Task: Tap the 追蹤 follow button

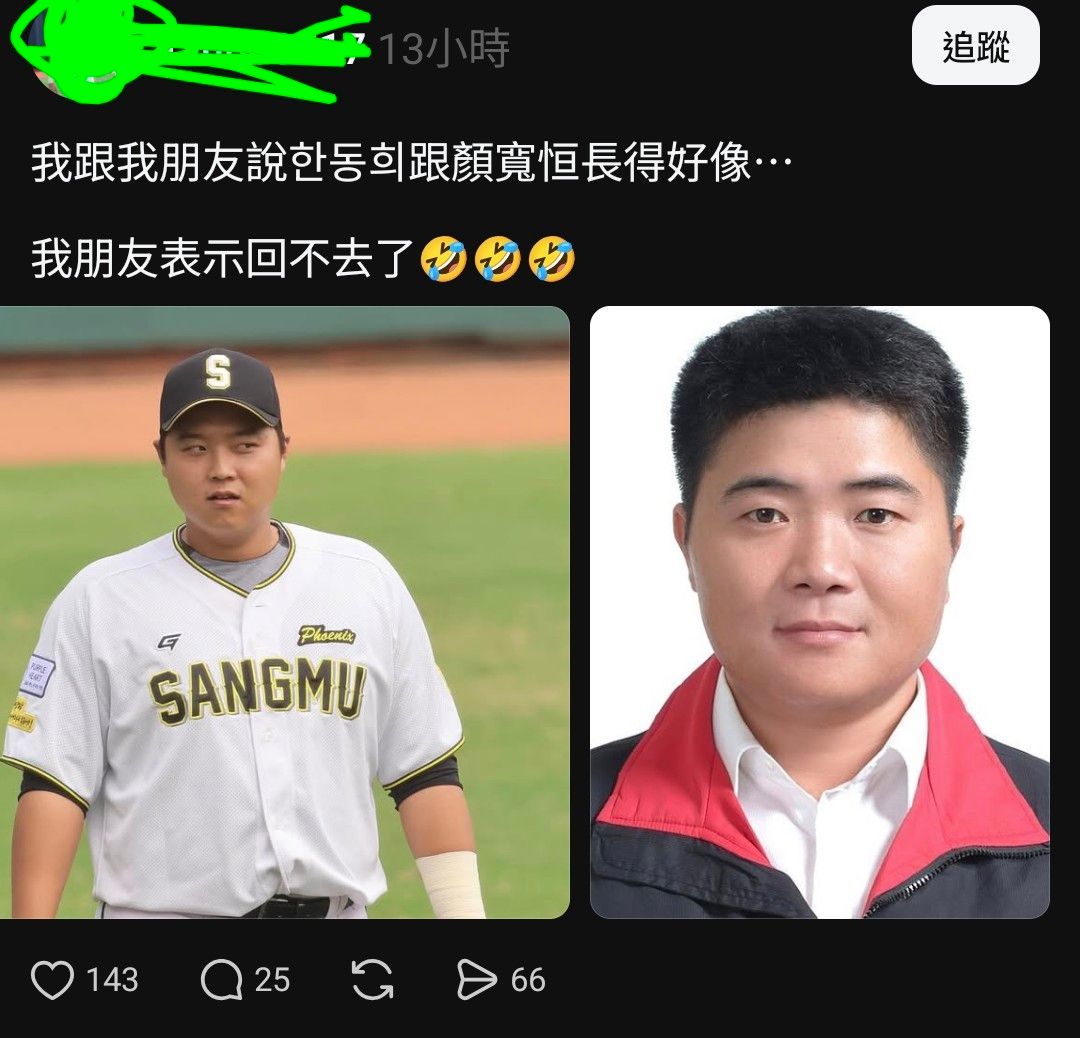Action: (x=975, y=46)
